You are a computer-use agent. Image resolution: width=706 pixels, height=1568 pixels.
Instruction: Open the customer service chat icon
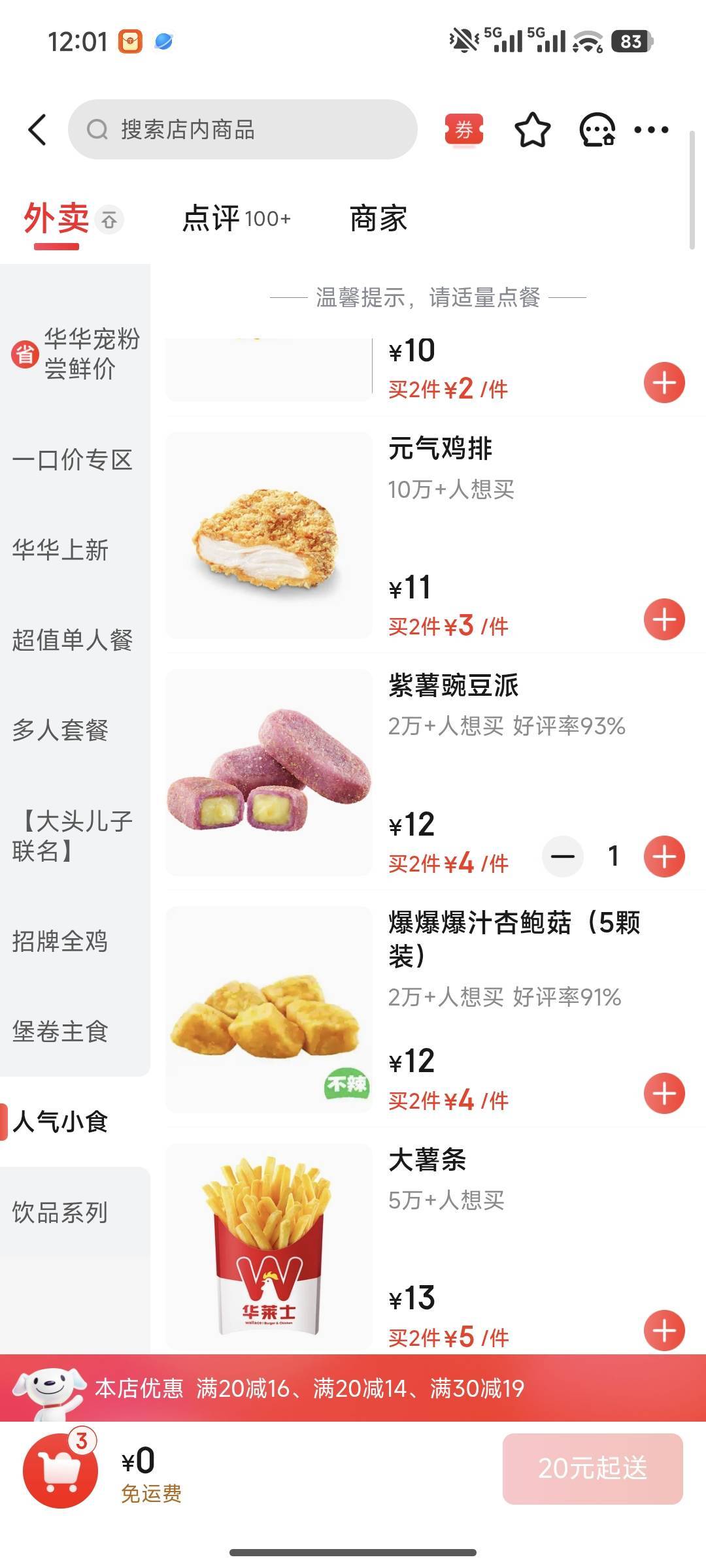tap(597, 129)
